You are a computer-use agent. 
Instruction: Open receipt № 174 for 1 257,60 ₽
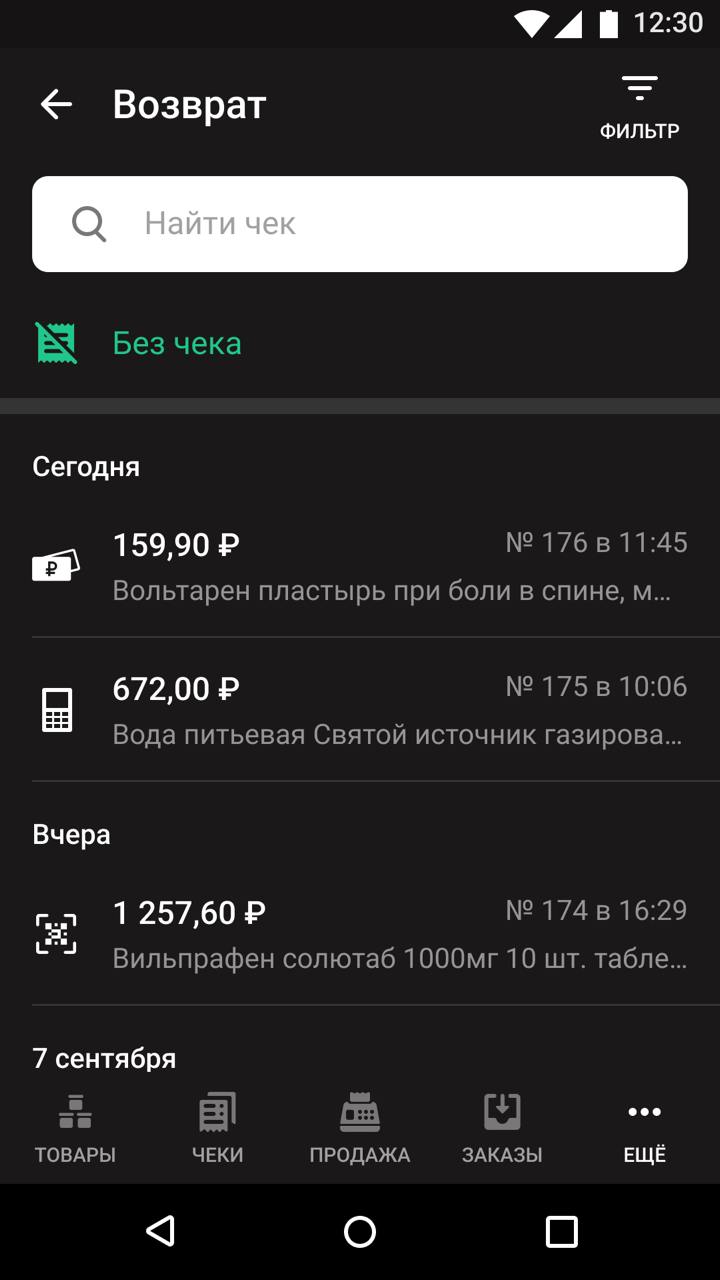360,934
